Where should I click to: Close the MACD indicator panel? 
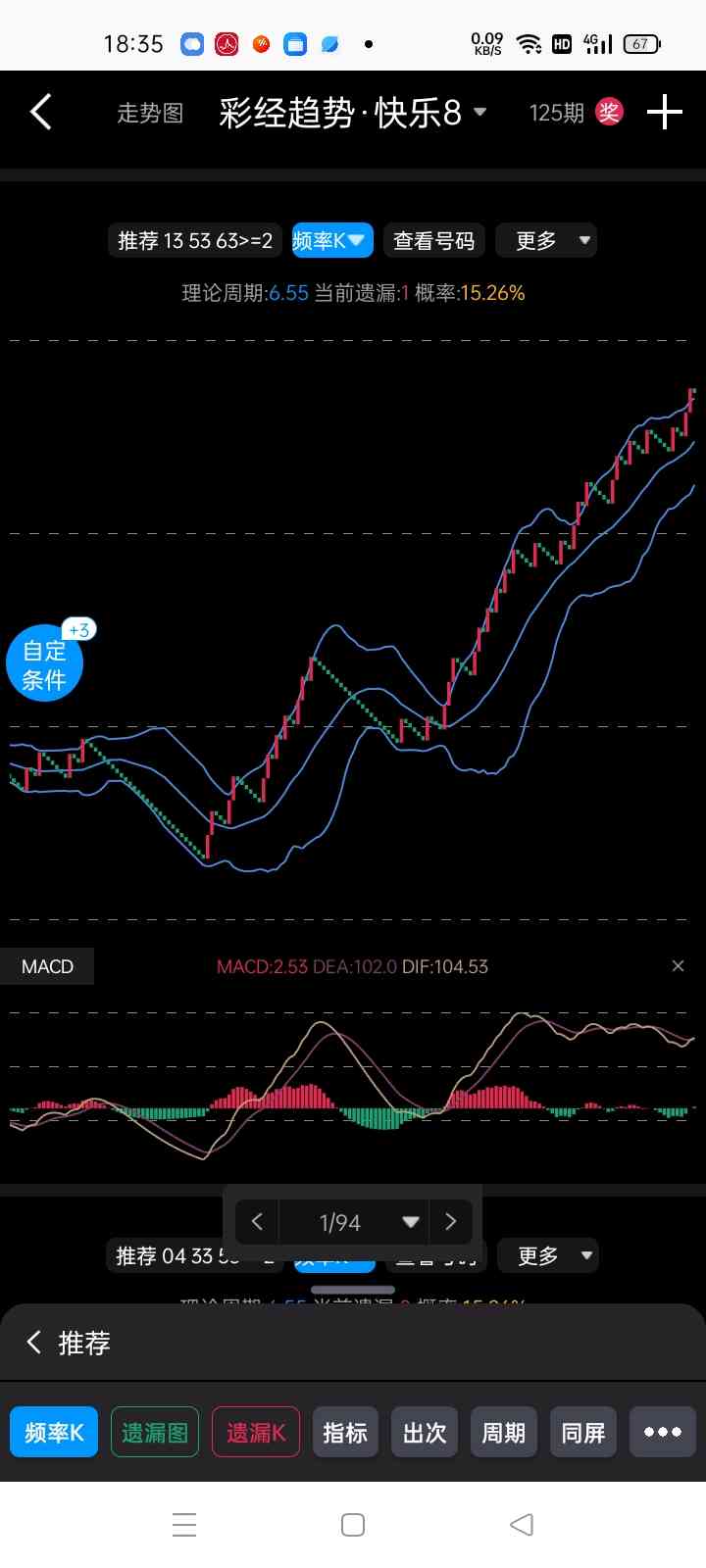[x=678, y=966]
